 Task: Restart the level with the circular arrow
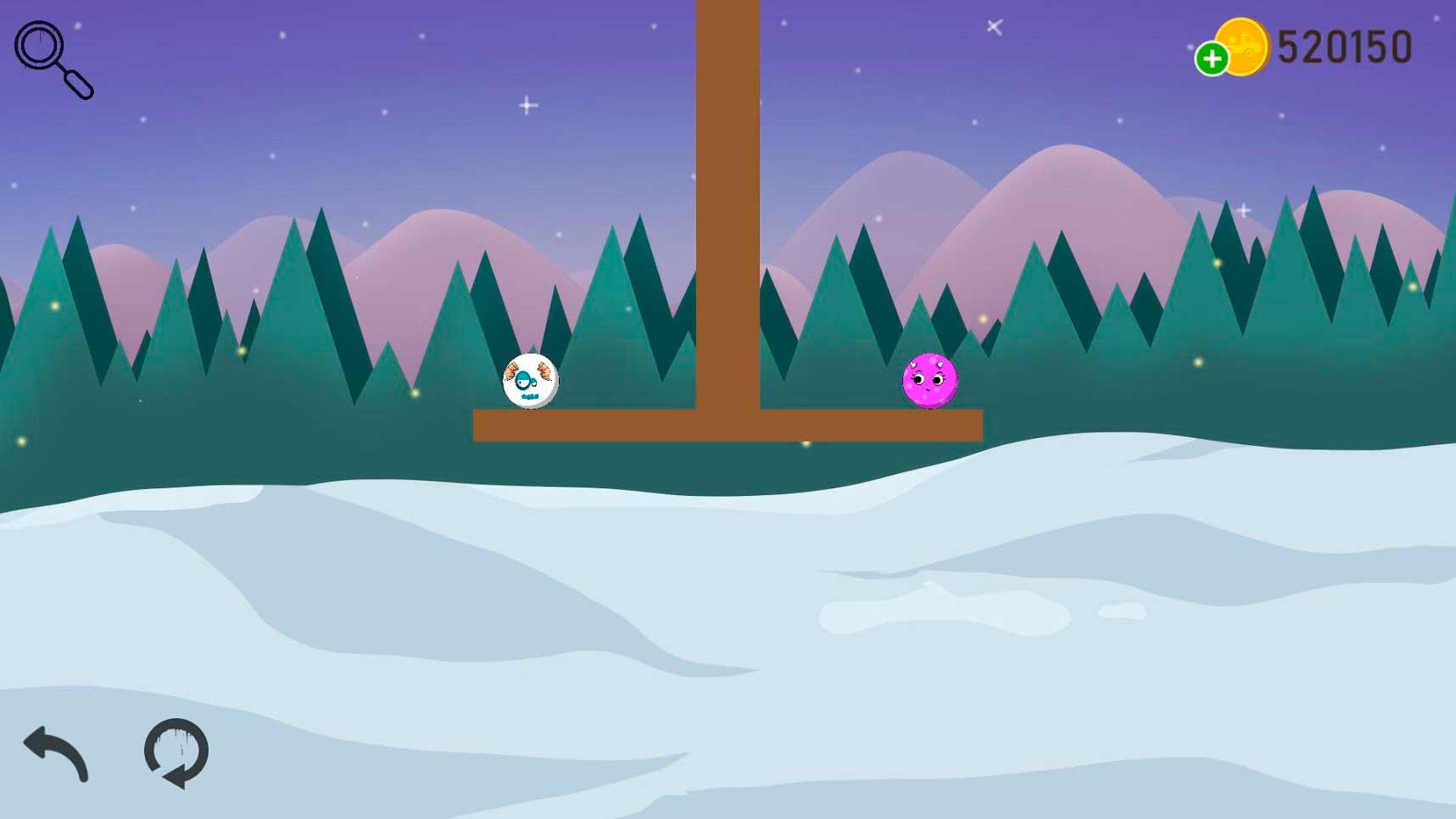176,752
